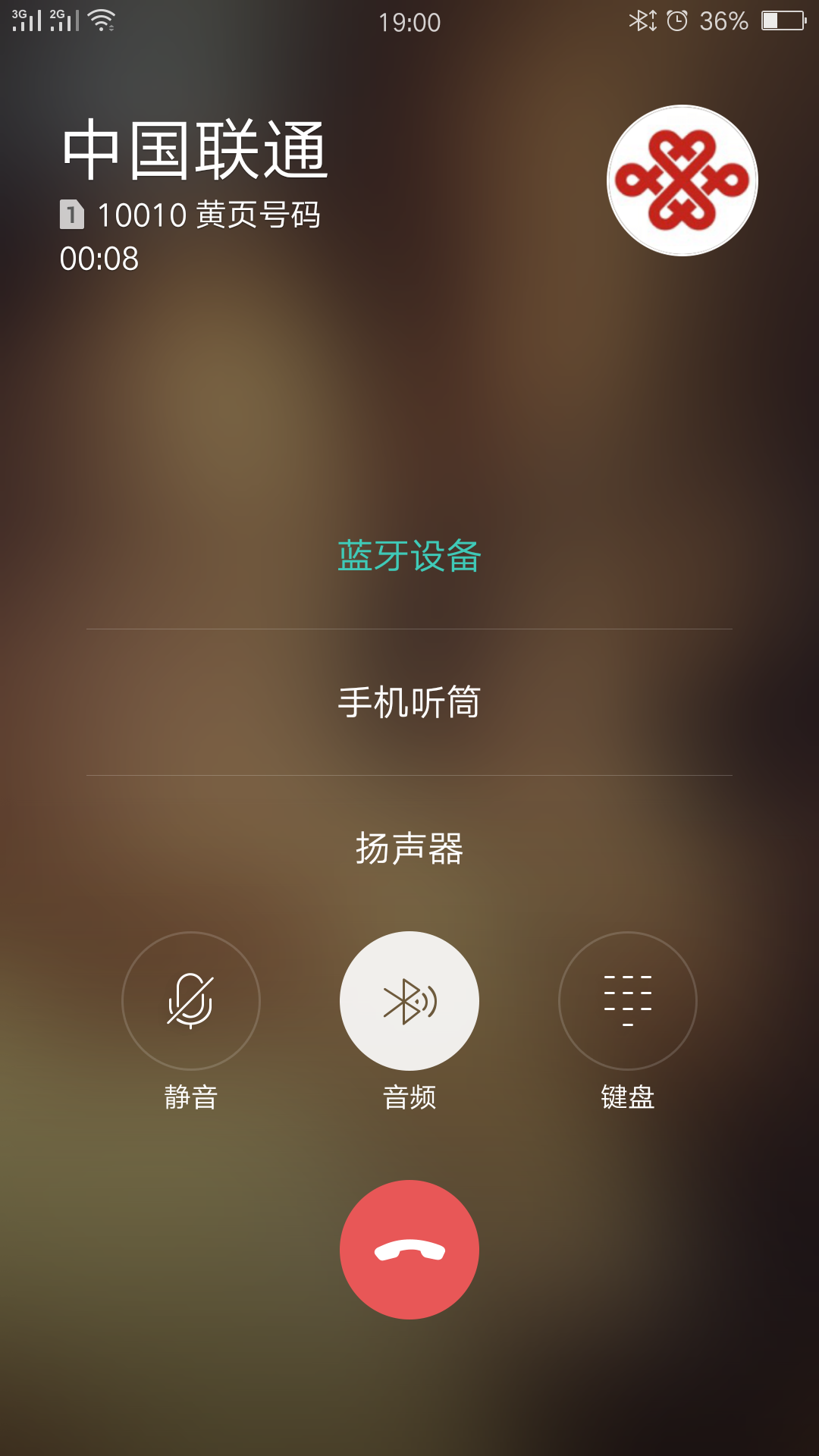
Task: Mute the call with 静音
Action: pos(191,1001)
